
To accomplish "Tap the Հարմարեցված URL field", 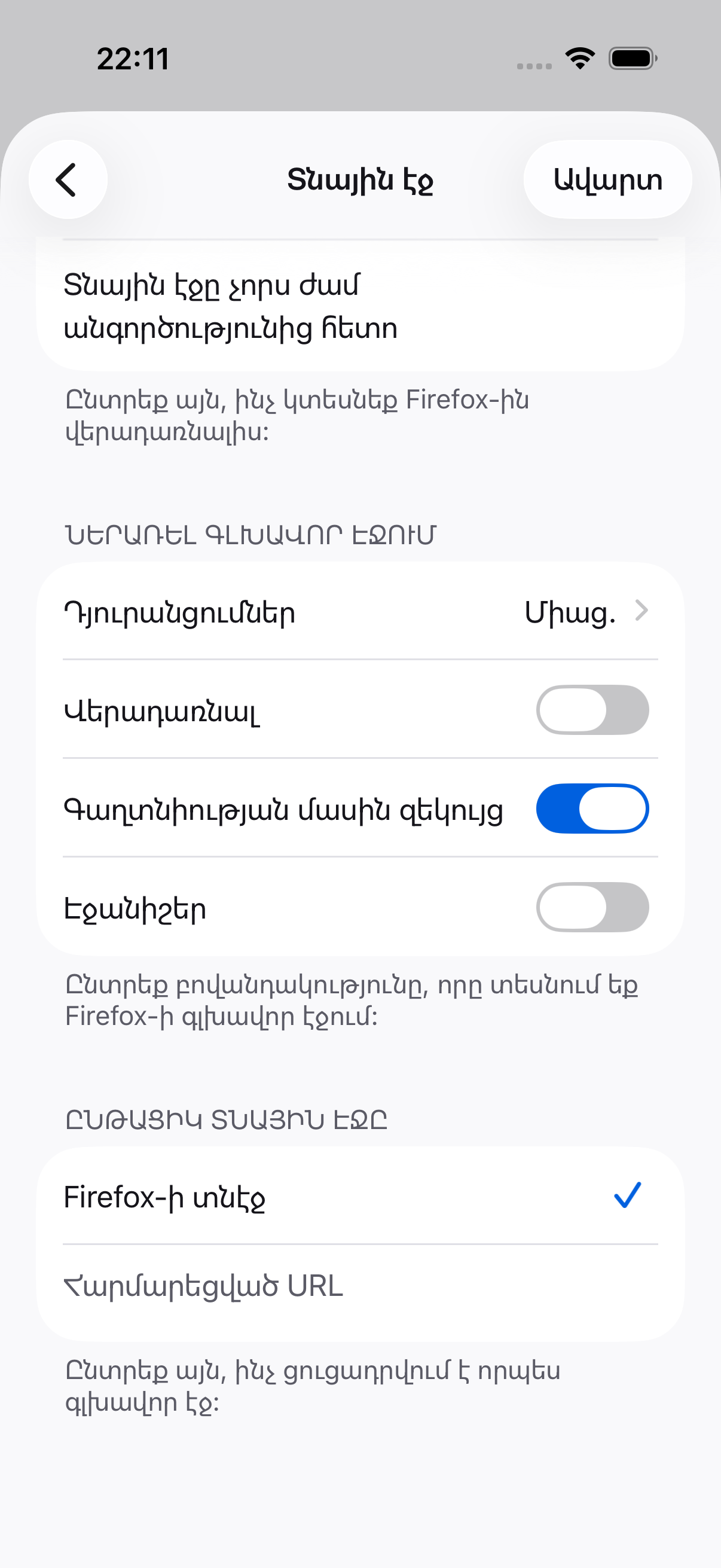I will click(360, 1293).
